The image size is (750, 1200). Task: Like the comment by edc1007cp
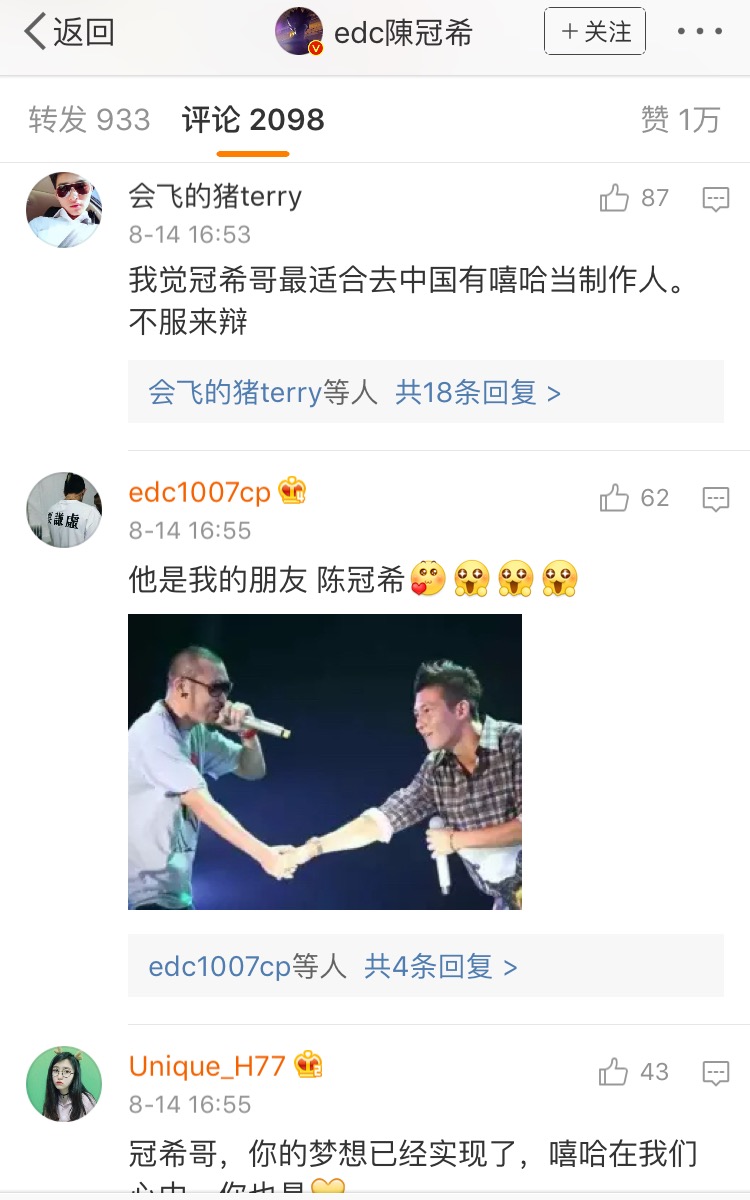click(614, 498)
